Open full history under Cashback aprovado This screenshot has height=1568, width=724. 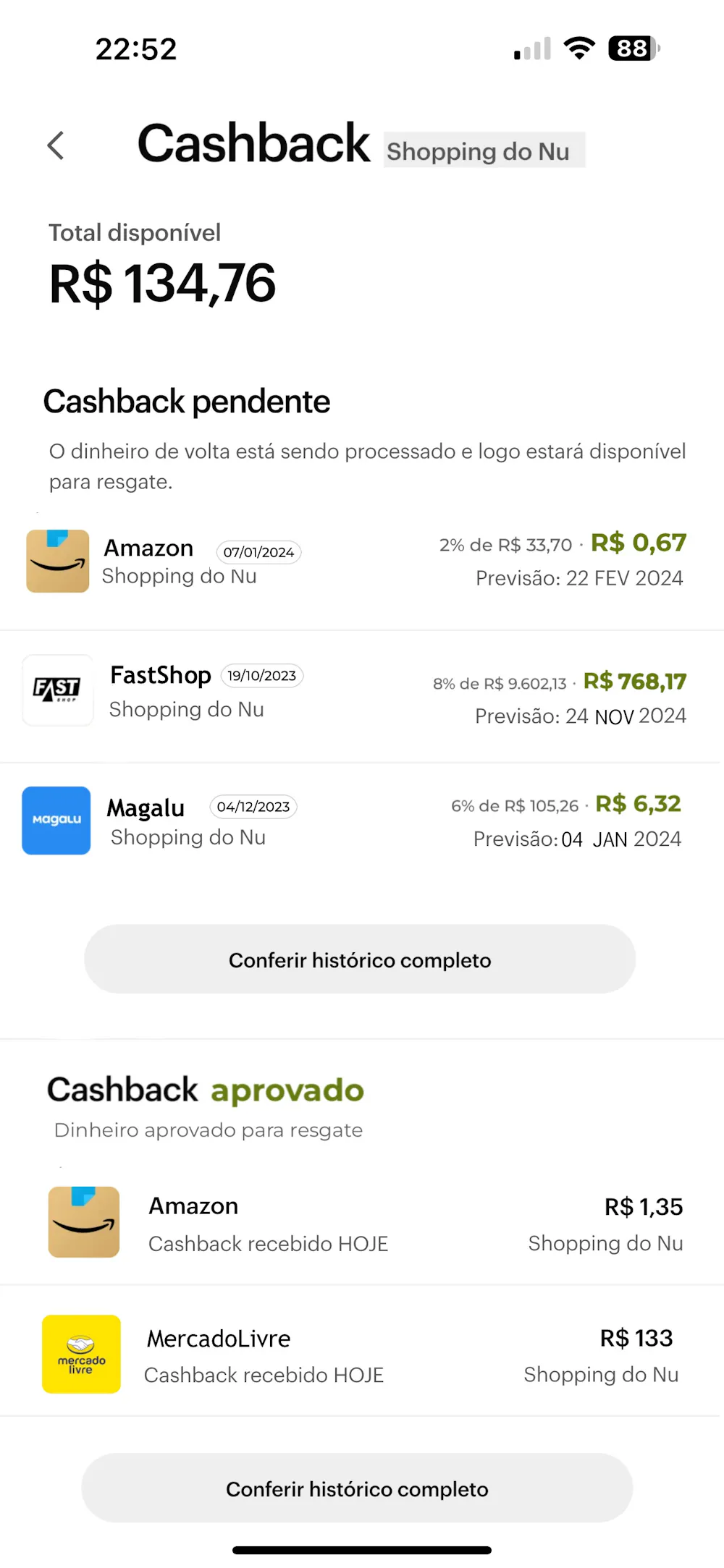(357, 1488)
